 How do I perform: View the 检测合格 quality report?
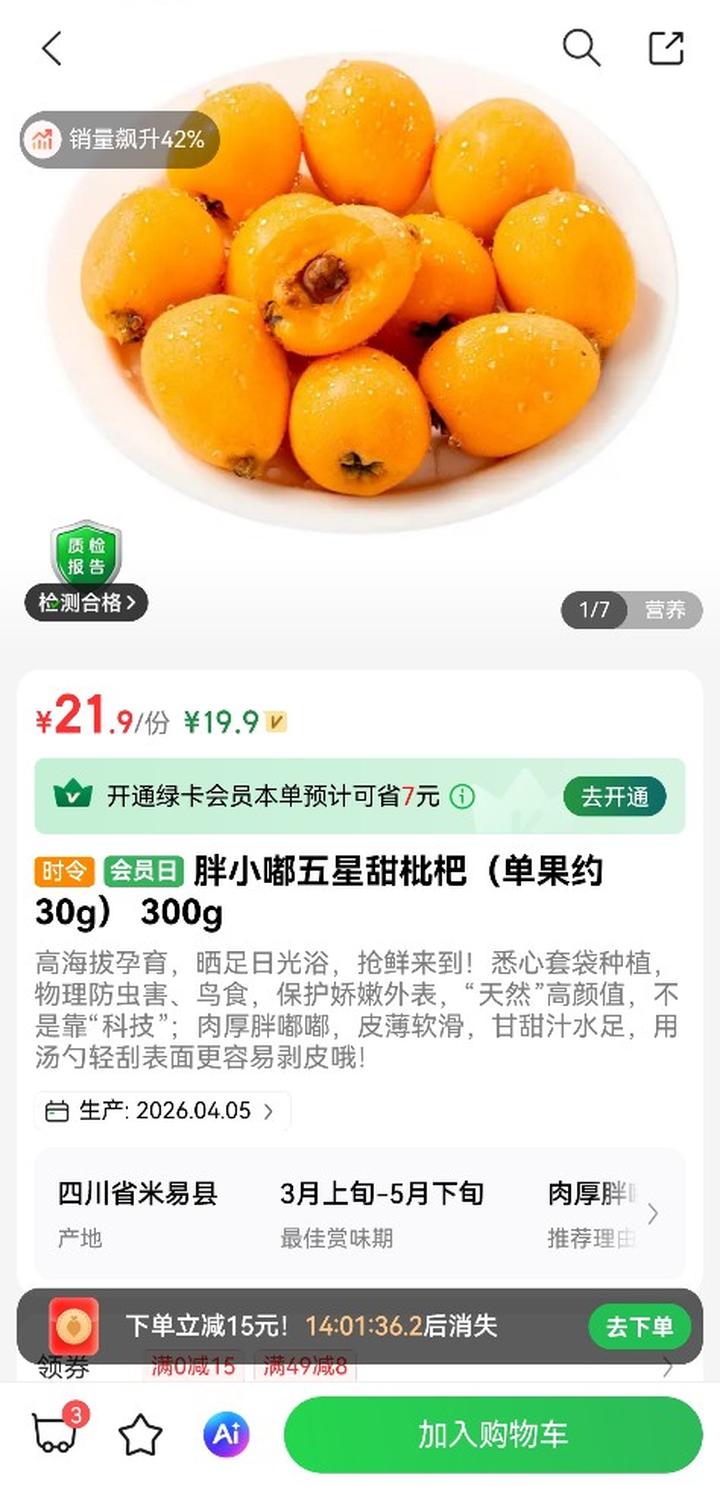tap(87, 602)
